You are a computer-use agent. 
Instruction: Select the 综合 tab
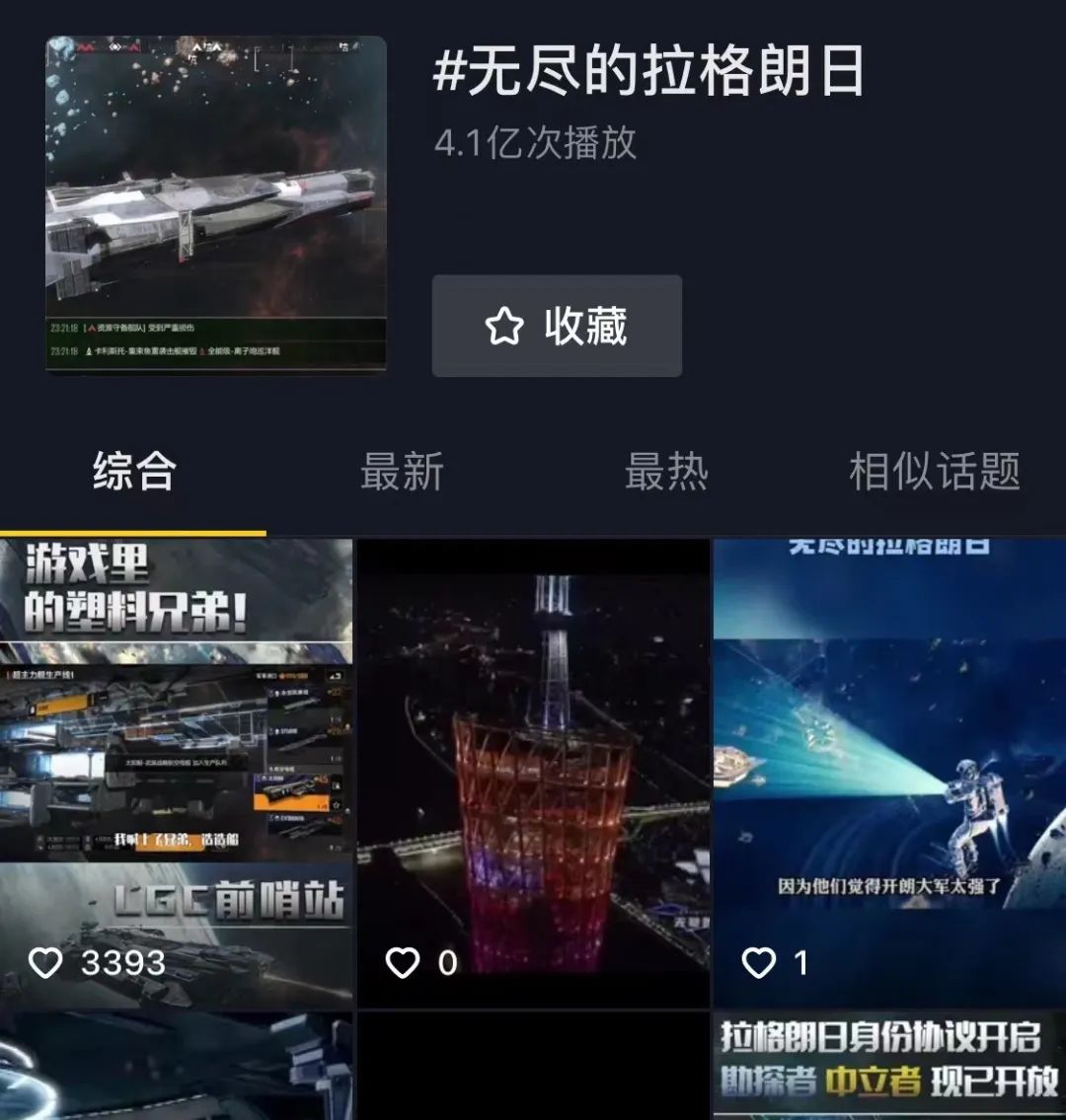[134, 472]
